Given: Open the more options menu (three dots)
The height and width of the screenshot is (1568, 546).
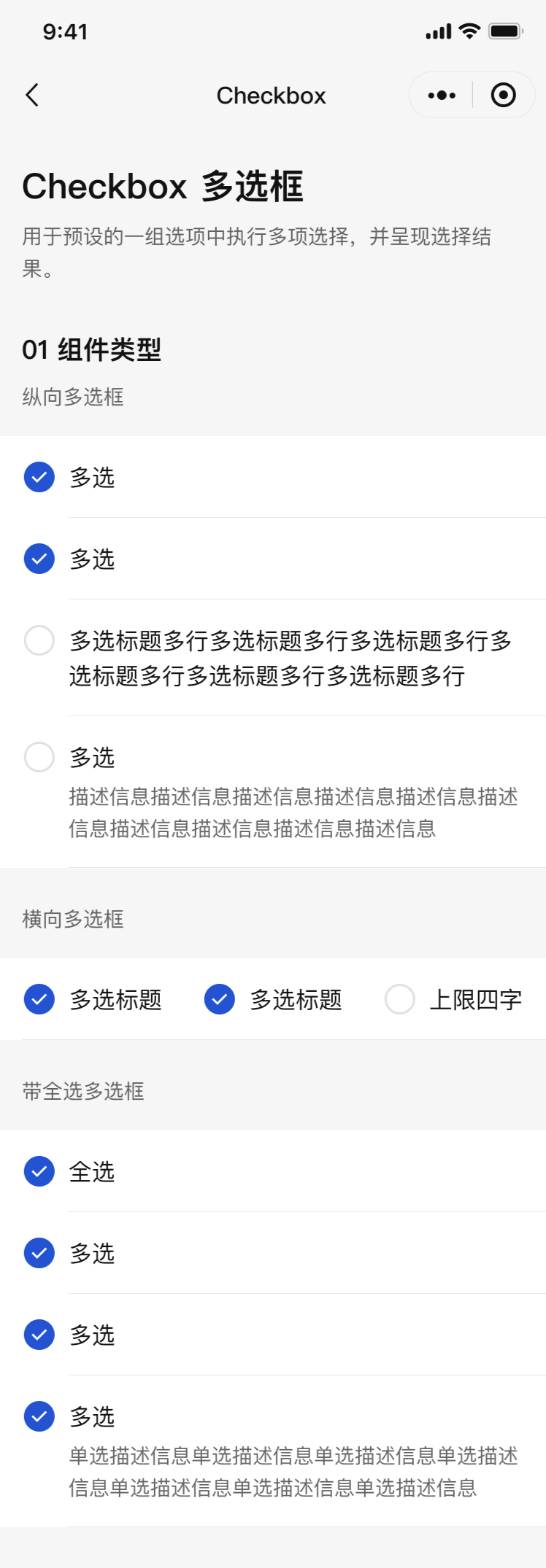Looking at the screenshot, I should pyautogui.click(x=440, y=95).
